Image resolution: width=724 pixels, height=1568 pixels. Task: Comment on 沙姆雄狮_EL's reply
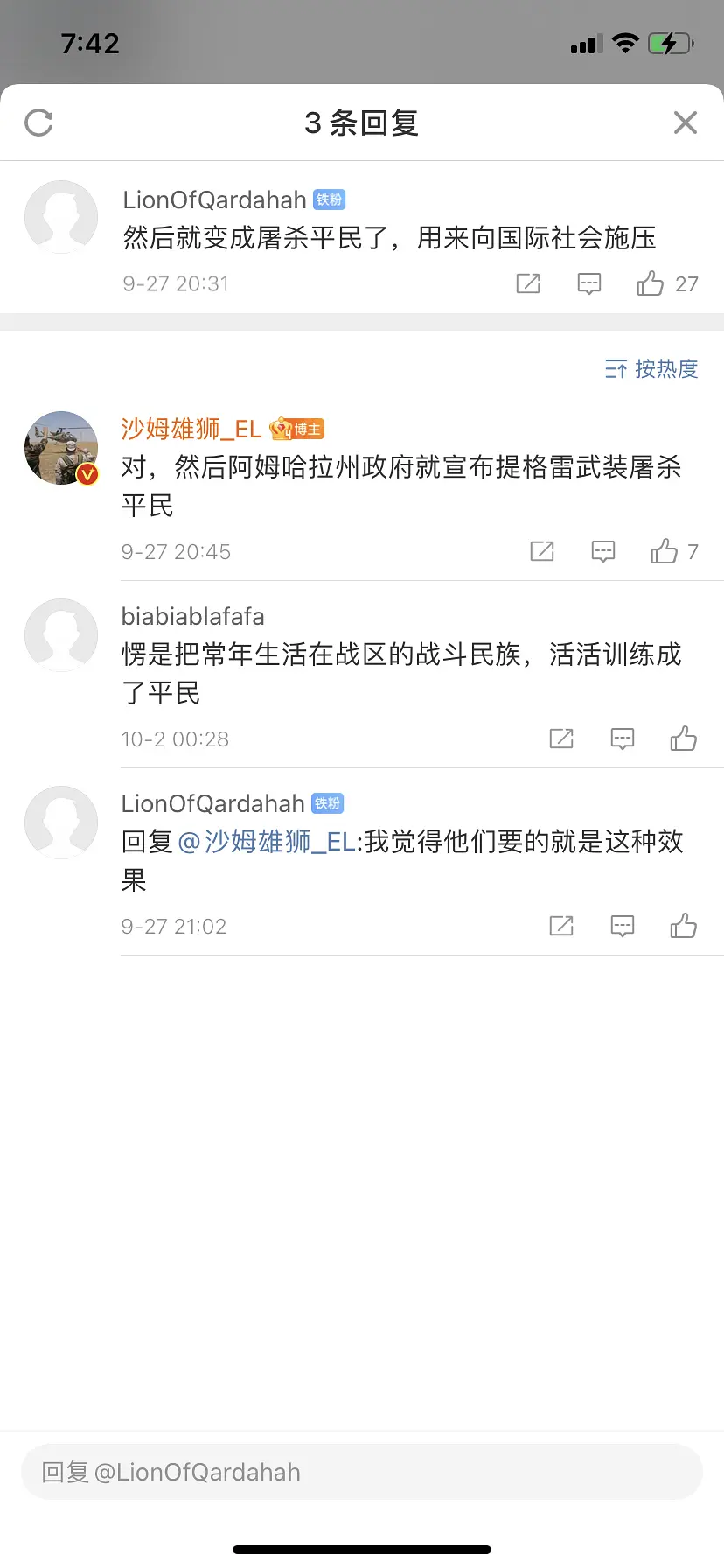[x=603, y=551]
